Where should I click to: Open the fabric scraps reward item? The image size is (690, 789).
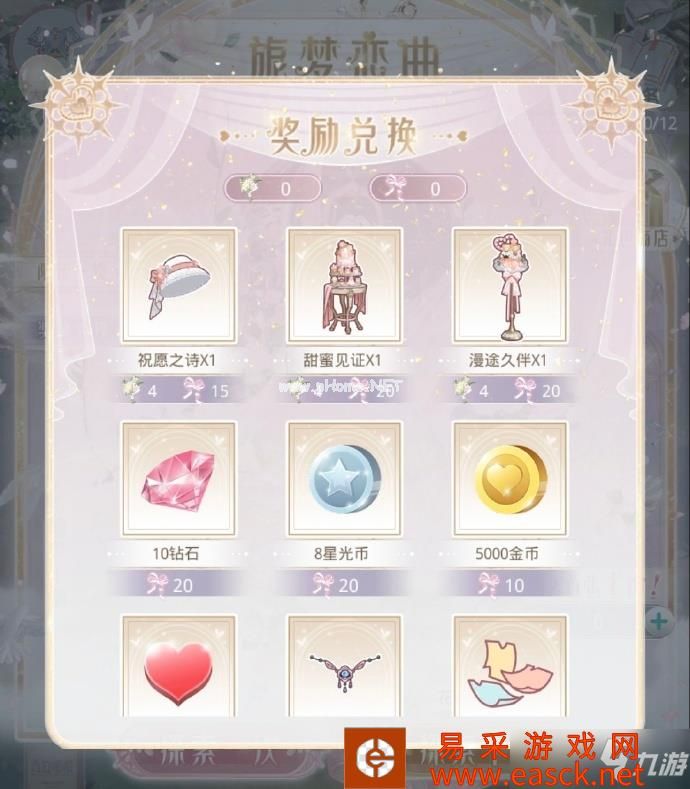click(511, 665)
